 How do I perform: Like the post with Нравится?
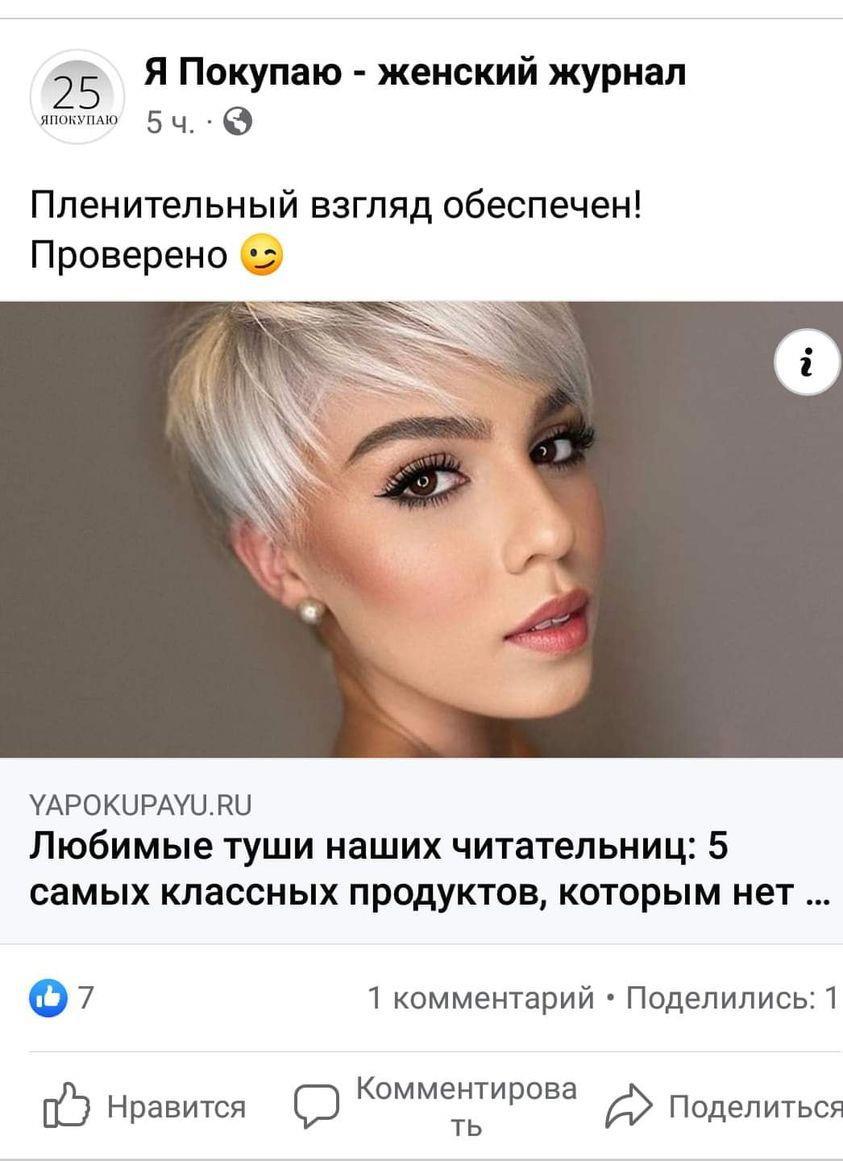pyautogui.click(x=145, y=1107)
